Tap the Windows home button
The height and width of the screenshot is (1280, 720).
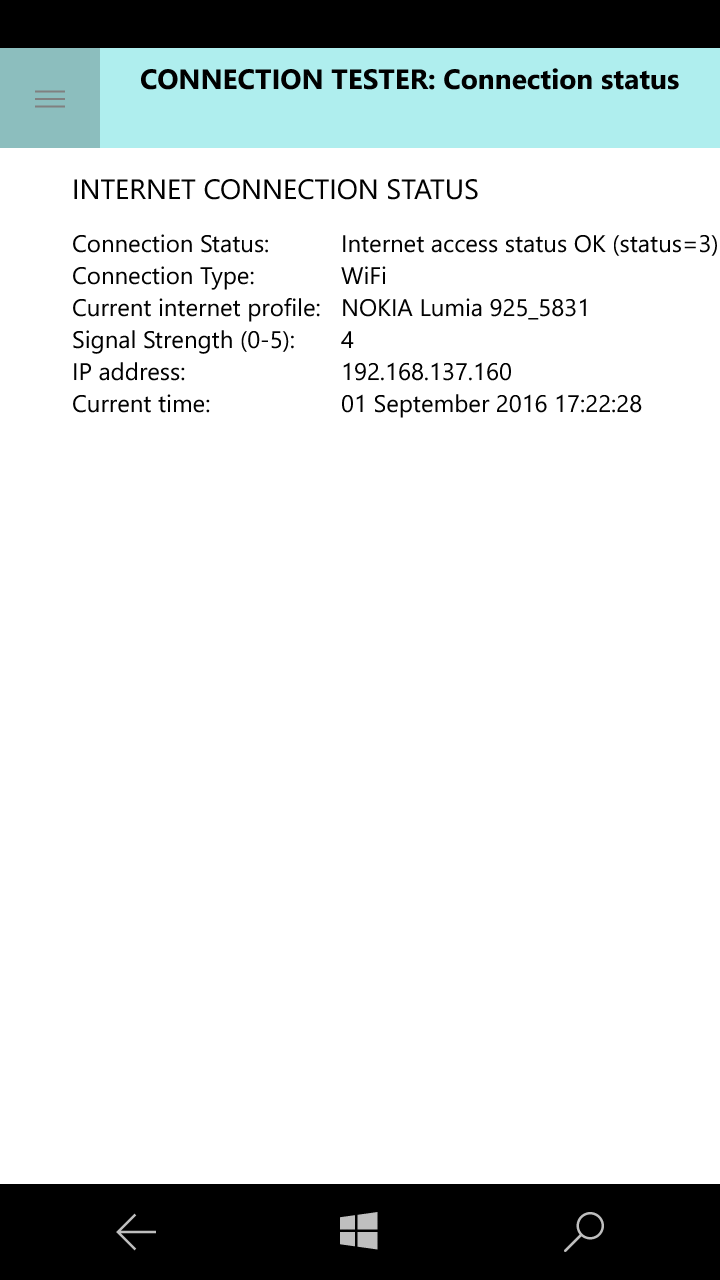click(x=359, y=1231)
